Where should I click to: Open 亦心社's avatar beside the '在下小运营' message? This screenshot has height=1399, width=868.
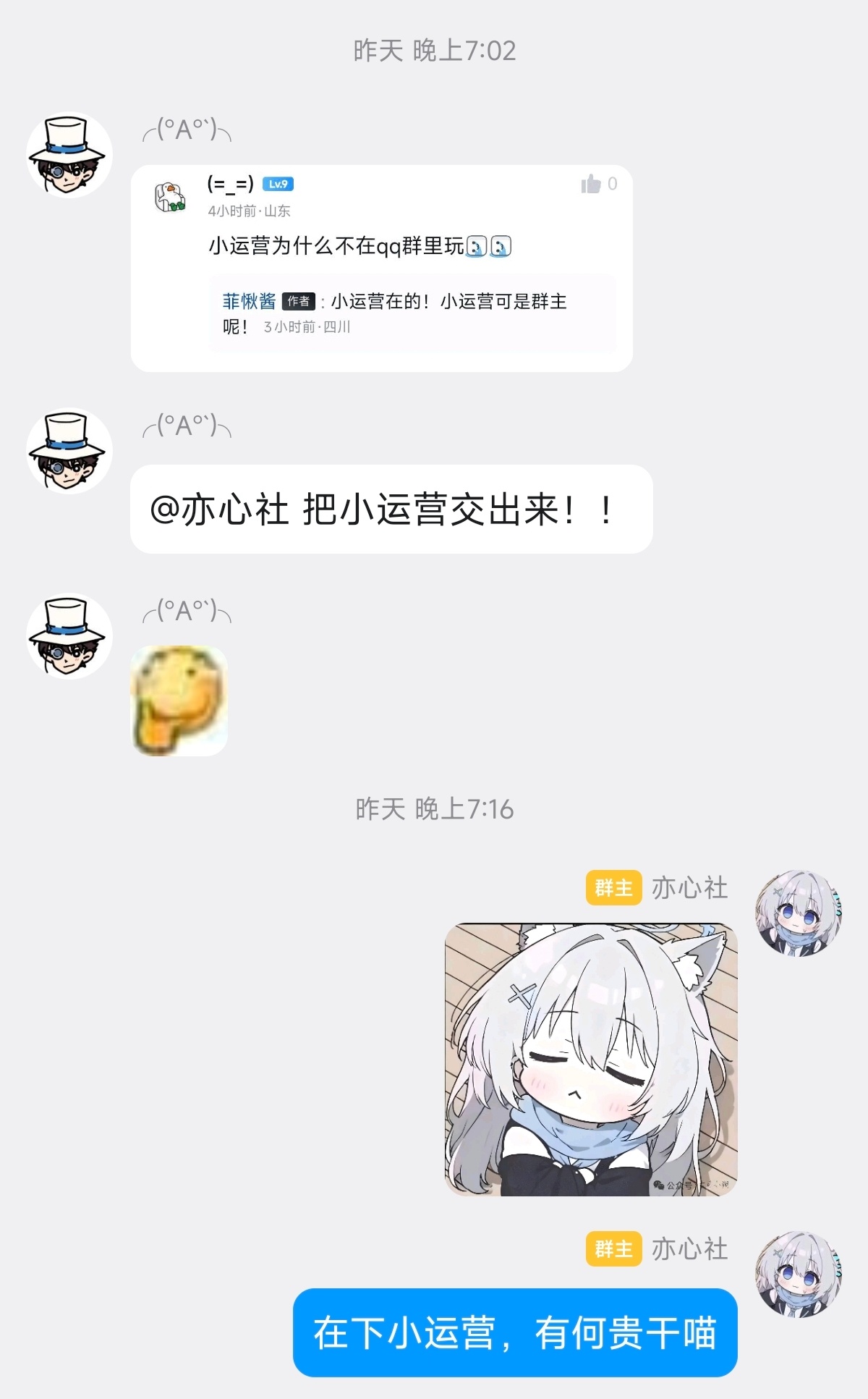(x=799, y=1274)
